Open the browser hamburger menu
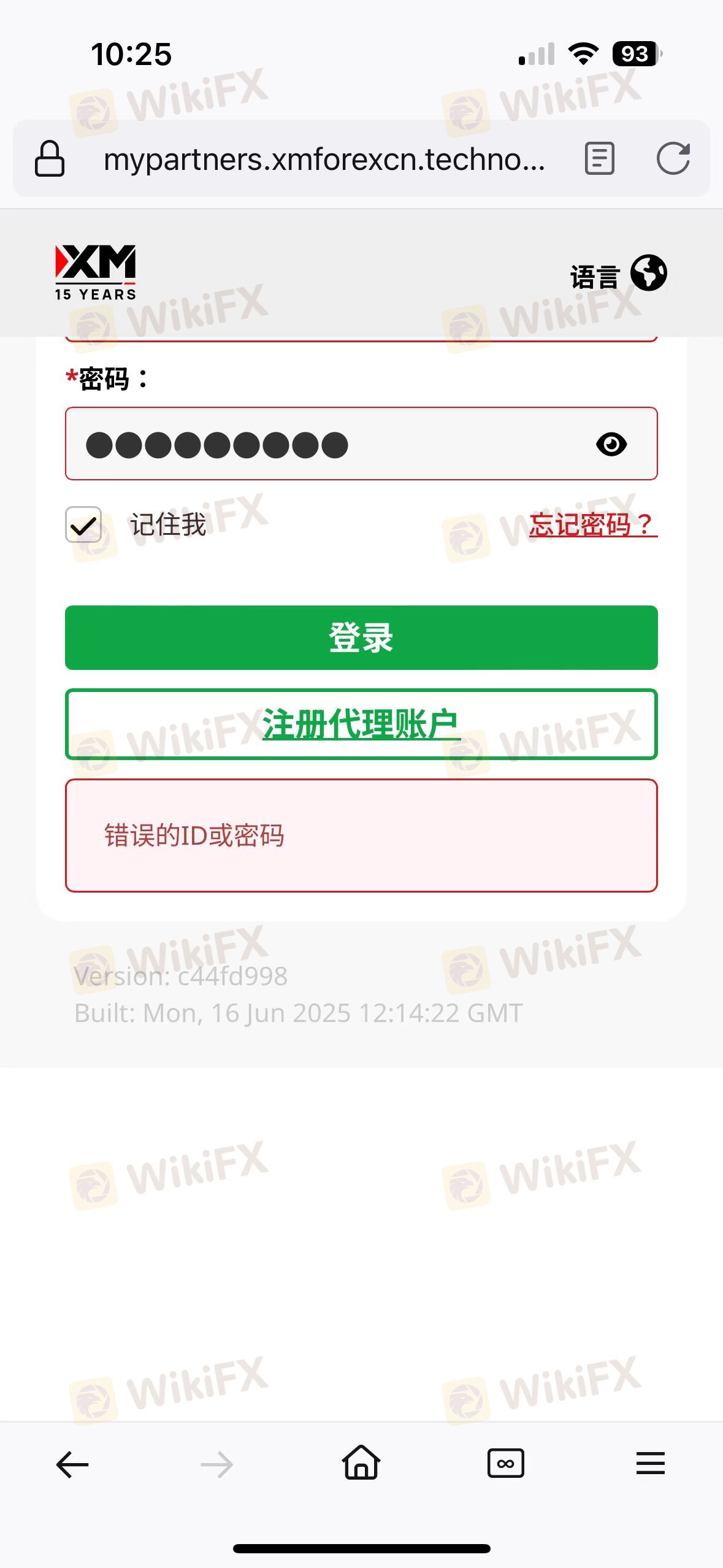Image resolution: width=723 pixels, height=1568 pixels. [x=650, y=1464]
